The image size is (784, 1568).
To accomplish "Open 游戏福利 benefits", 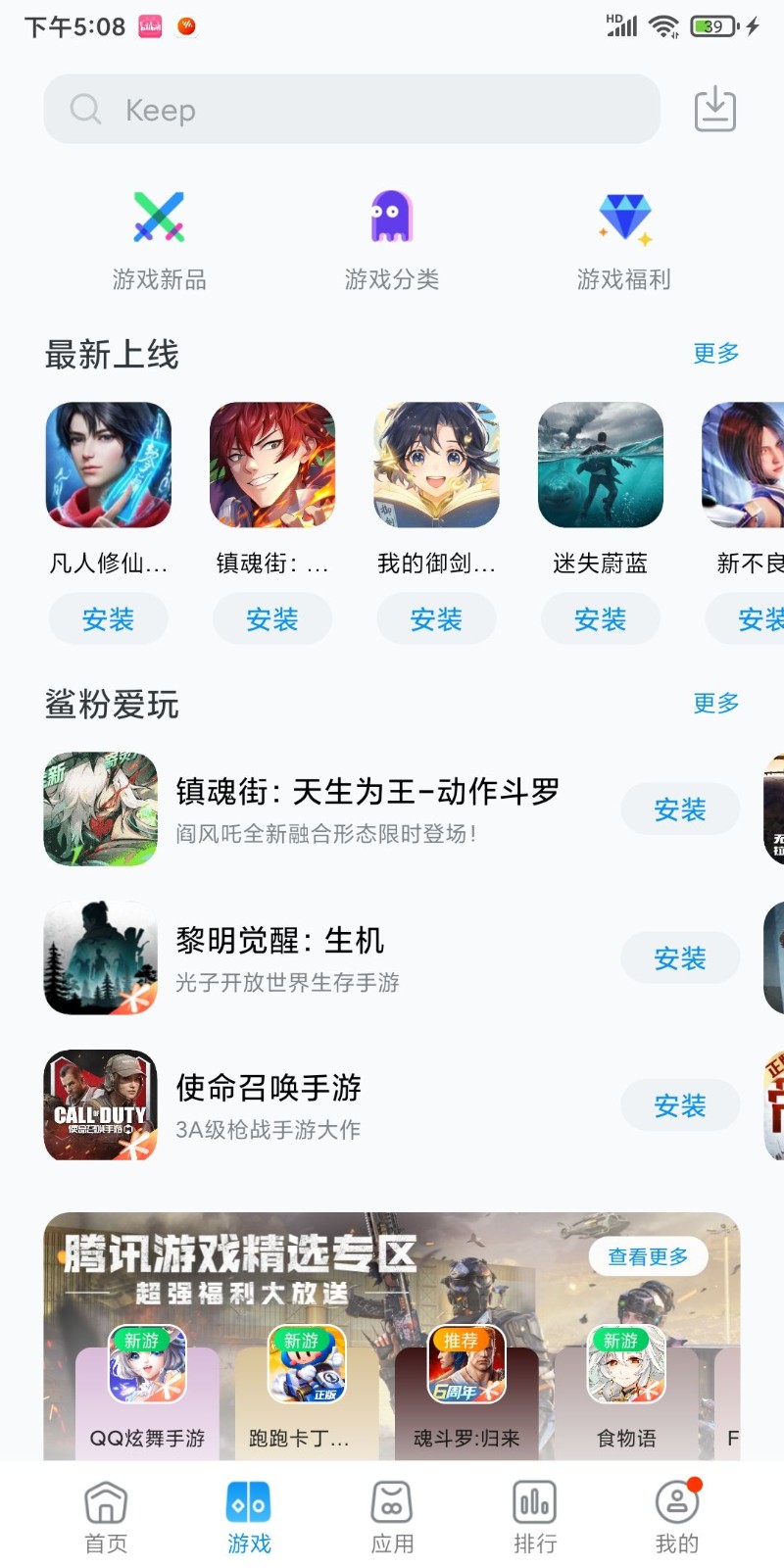I will tap(624, 240).
